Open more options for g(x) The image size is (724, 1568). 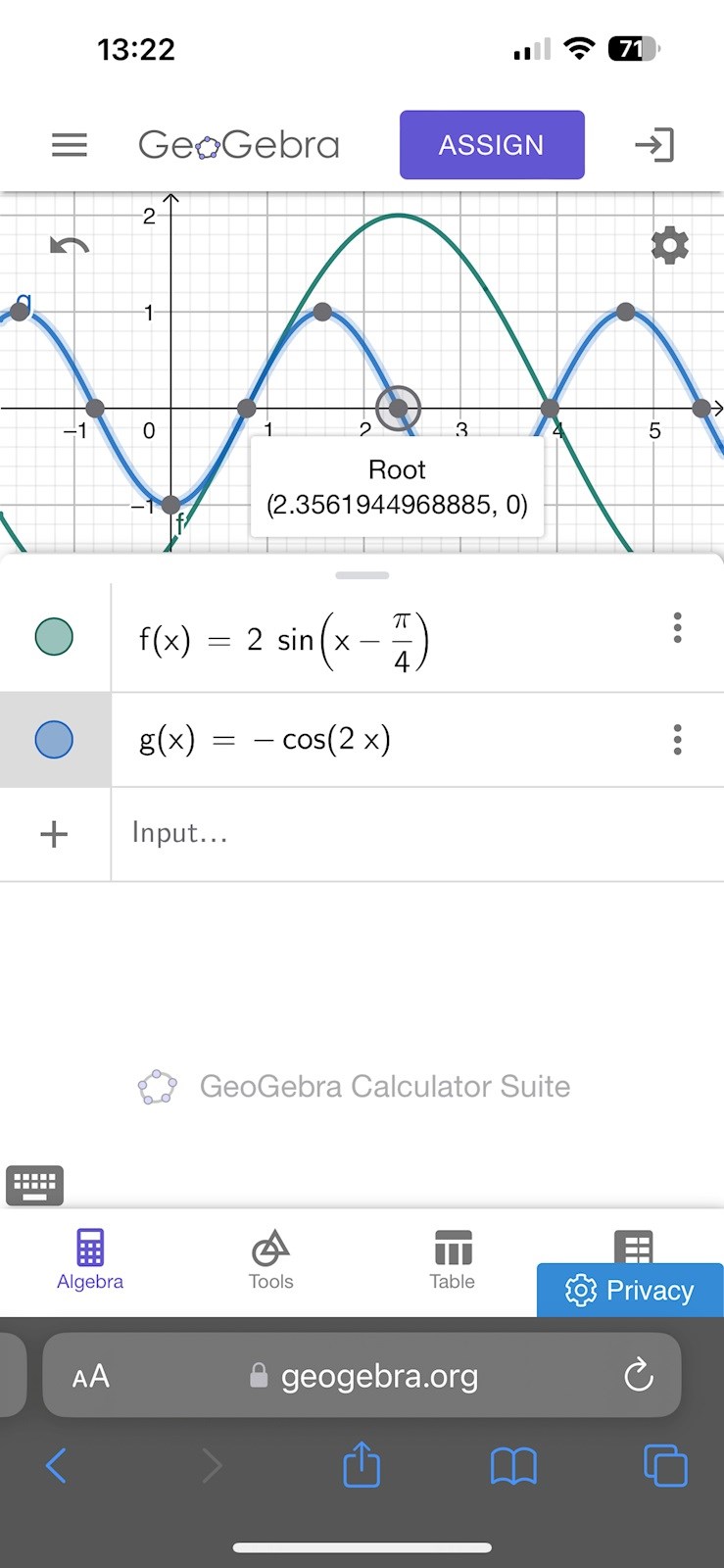[677, 740]
